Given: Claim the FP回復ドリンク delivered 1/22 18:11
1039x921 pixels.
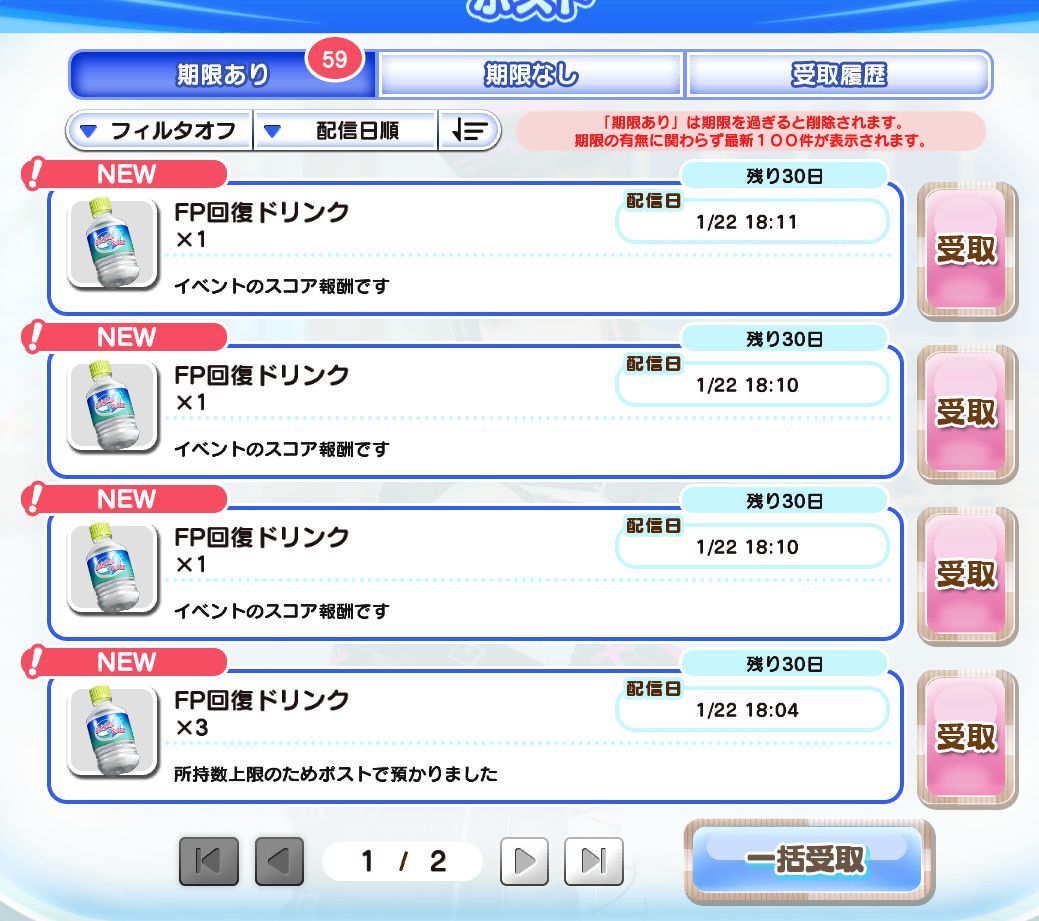Looking at the screenshot, I should (x=966, y=250).
